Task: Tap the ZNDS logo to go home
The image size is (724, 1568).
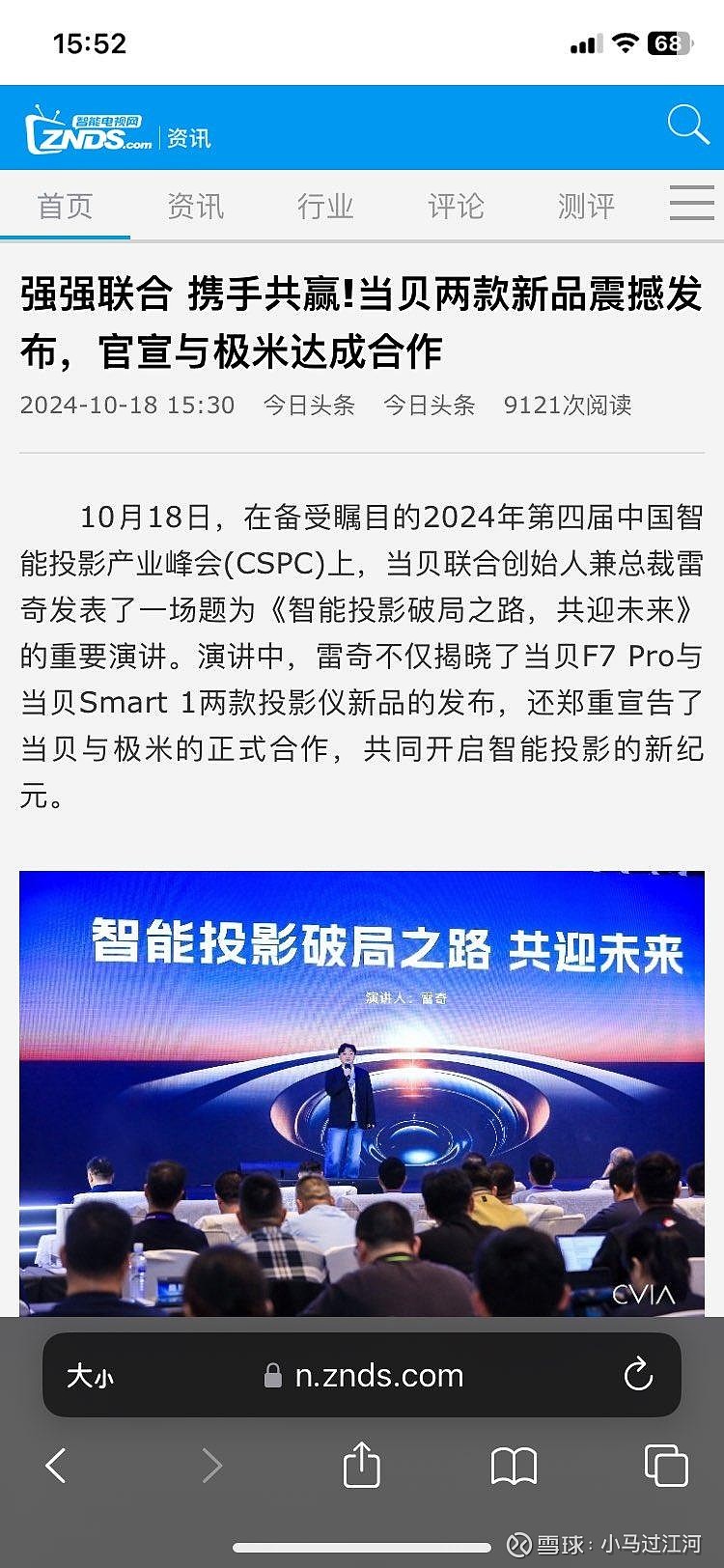Action: click(x=89, y=129)
